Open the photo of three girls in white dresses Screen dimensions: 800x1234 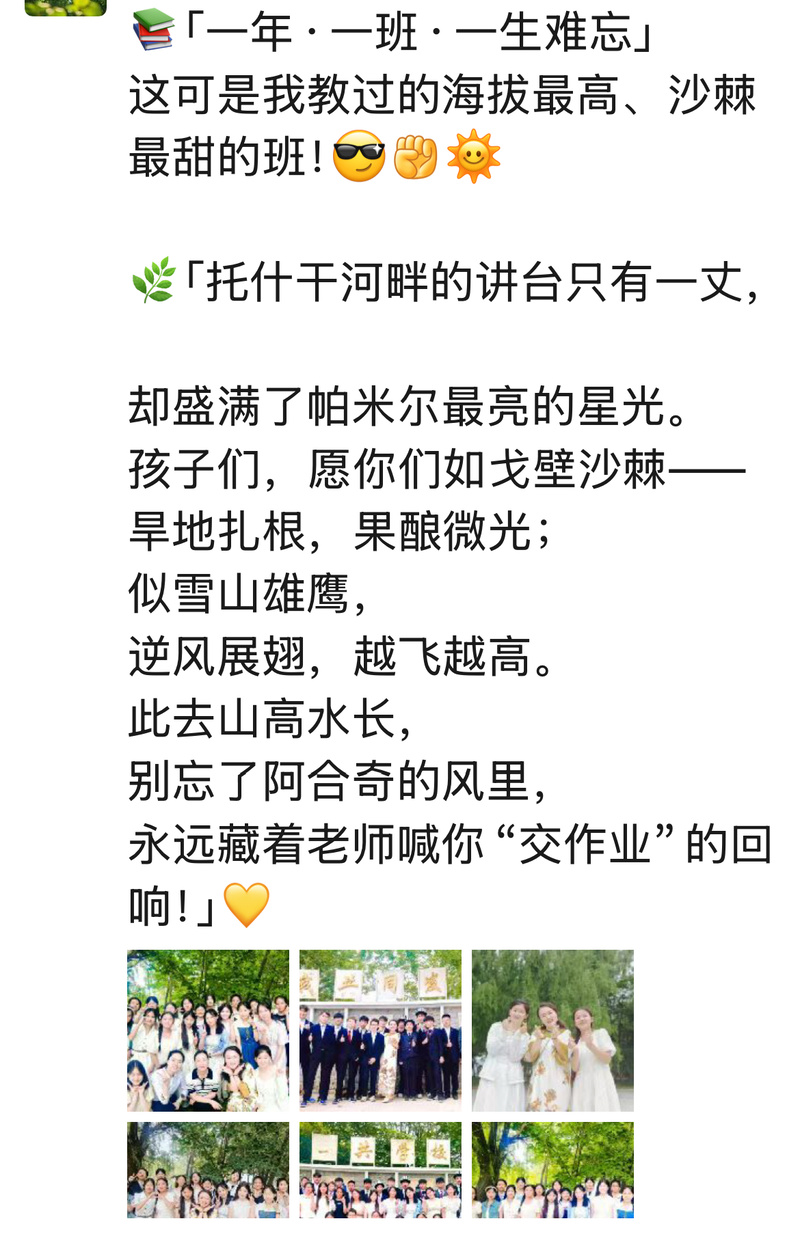point(552,1030)
